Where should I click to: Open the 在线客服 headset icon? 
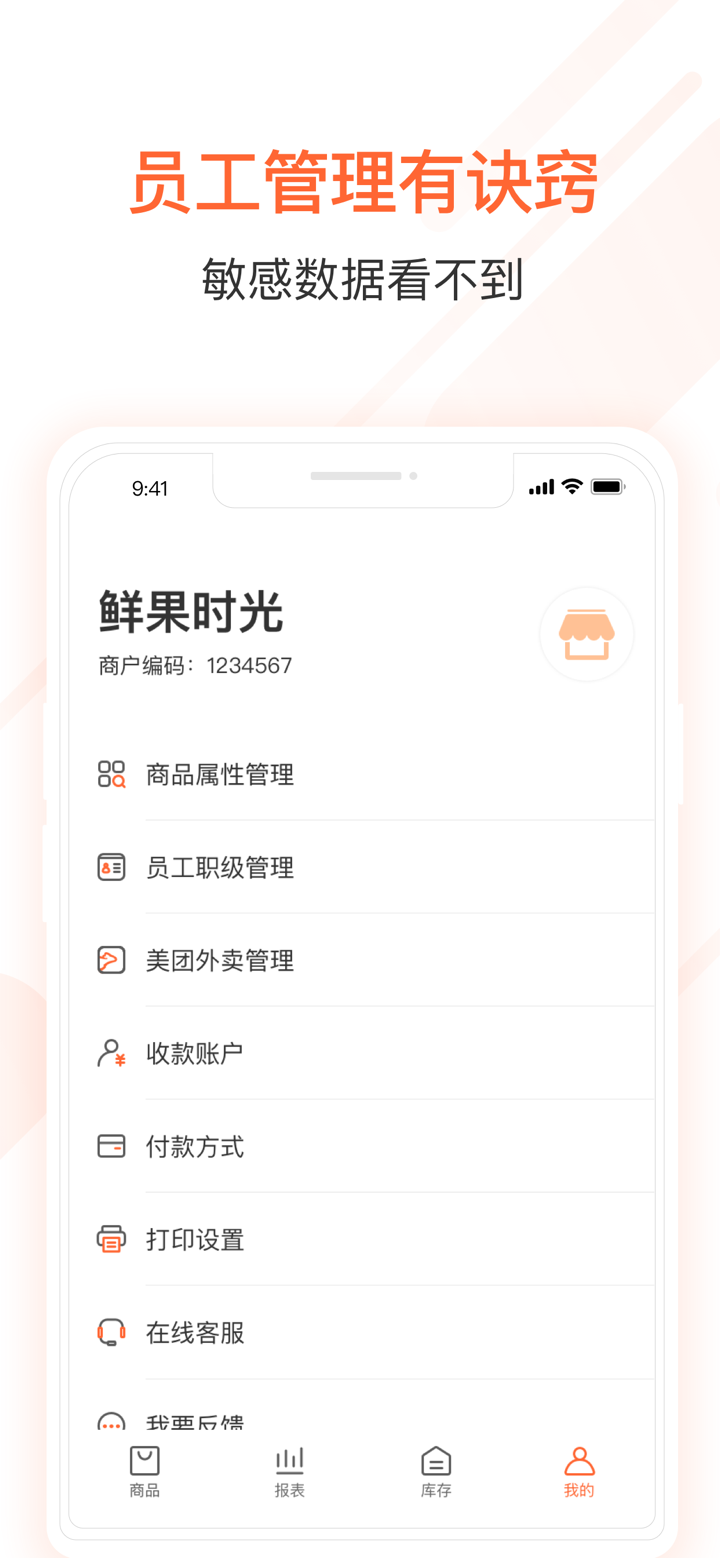pyautogui.click(x=111, y=1332)
